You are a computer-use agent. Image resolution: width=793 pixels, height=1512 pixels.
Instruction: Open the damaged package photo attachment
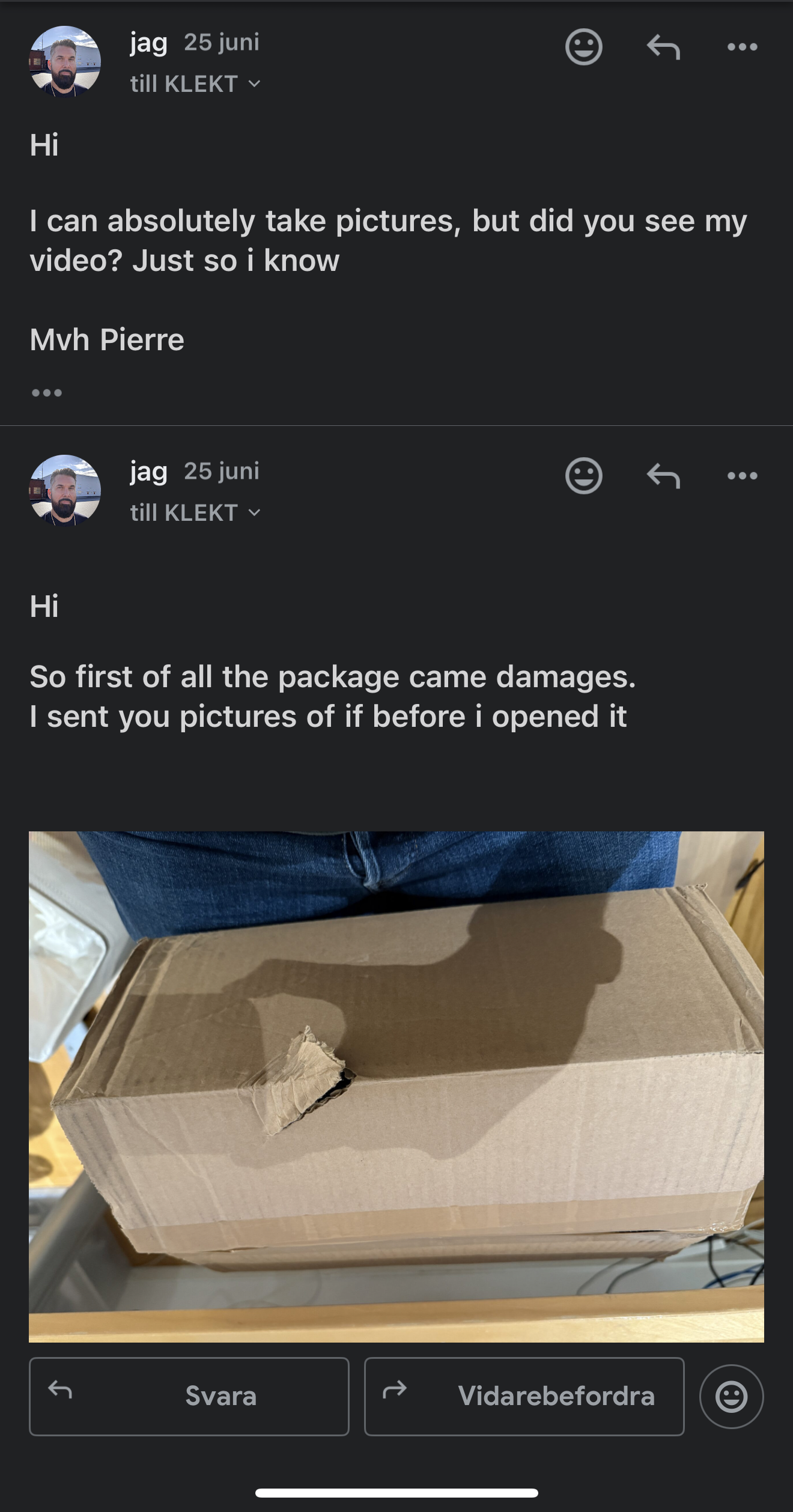(x=396, y=1086)
